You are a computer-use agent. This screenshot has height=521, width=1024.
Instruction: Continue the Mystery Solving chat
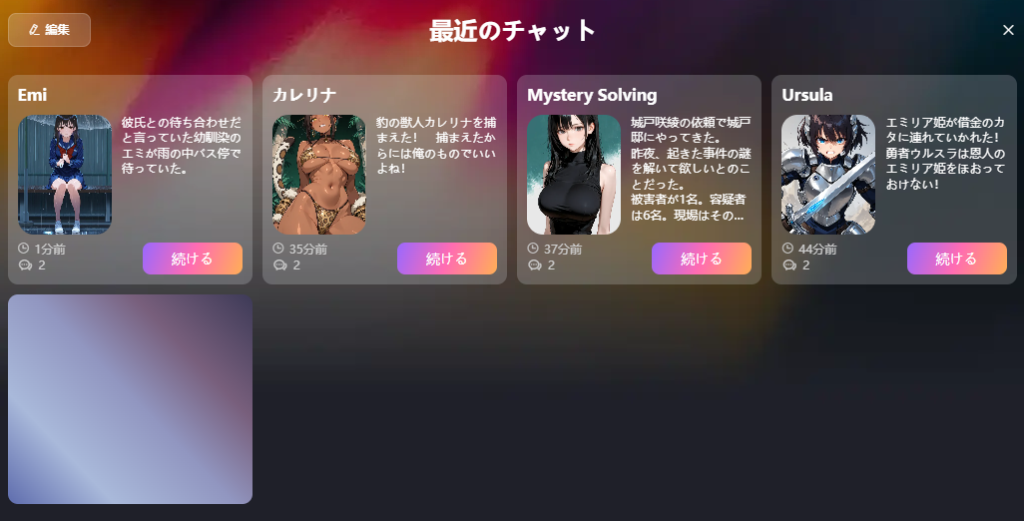pyautogui.click(x=701, y=258)
